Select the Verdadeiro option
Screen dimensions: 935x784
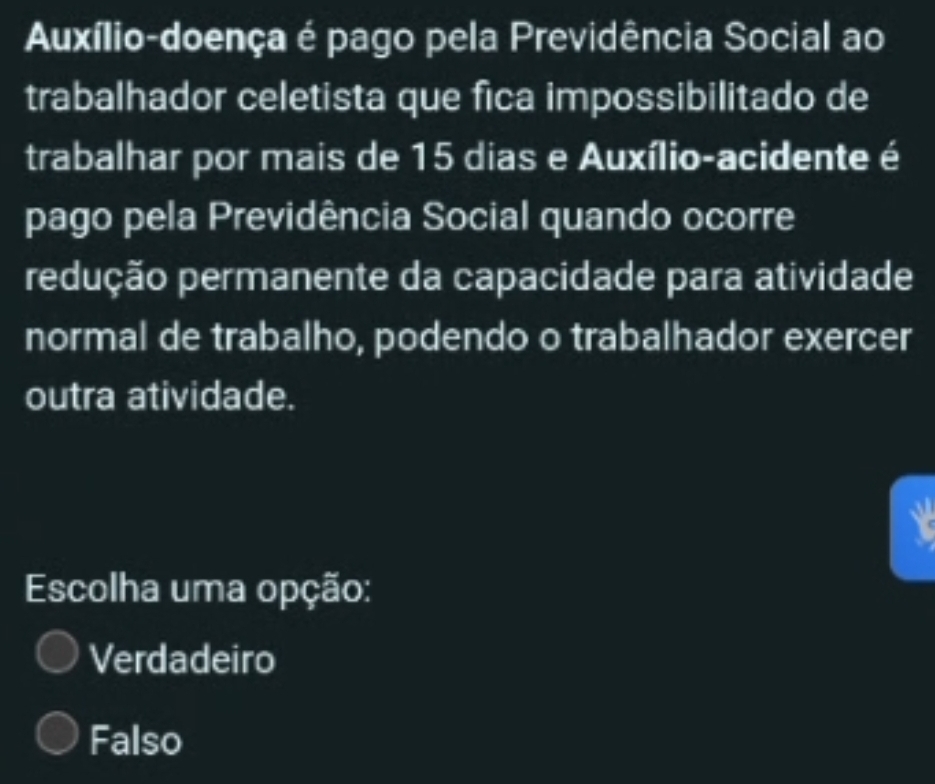pyautogui.click(x=58, y=655)
